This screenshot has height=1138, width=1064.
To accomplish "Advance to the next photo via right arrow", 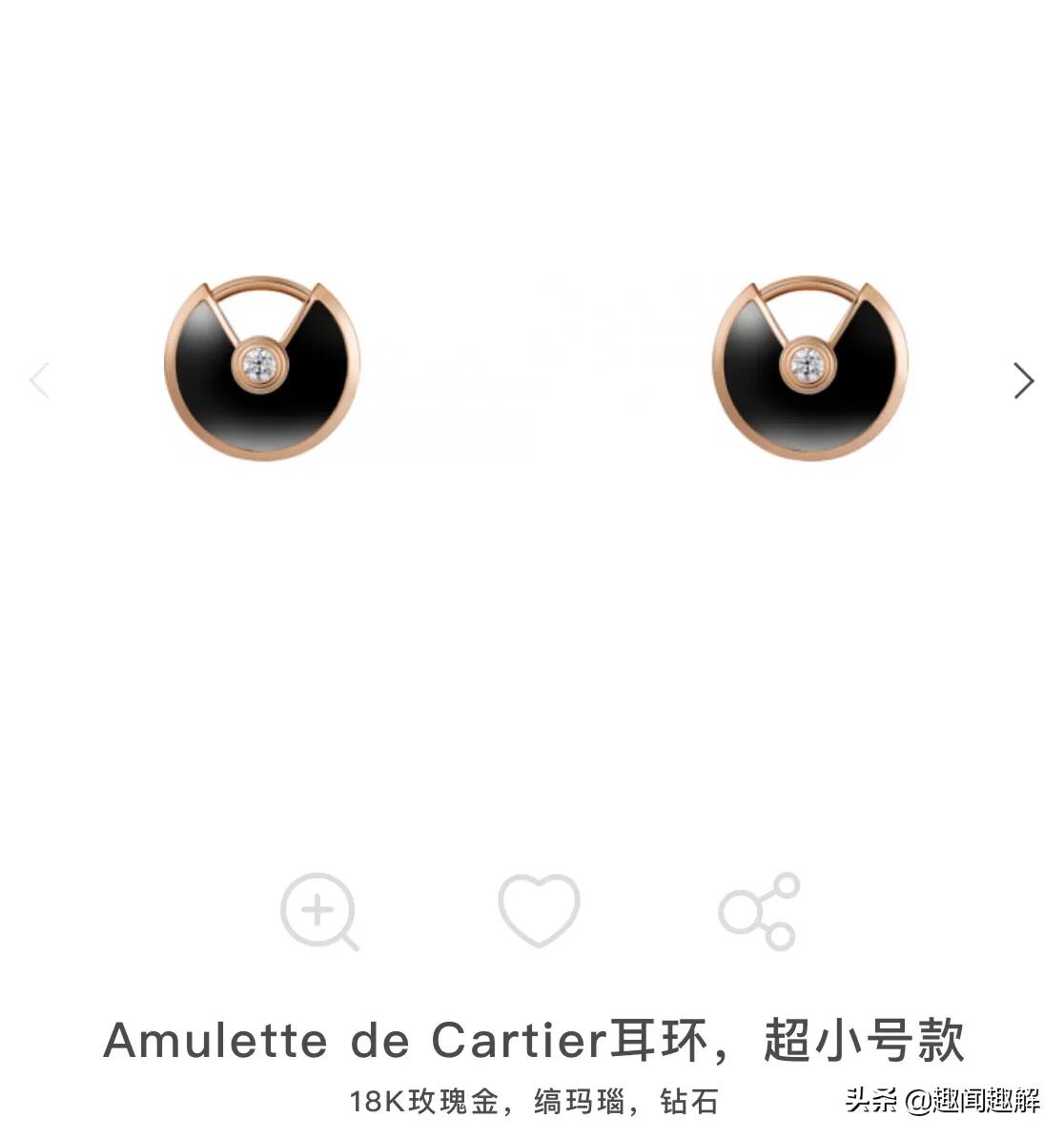I will click(x=1023, y=380).
